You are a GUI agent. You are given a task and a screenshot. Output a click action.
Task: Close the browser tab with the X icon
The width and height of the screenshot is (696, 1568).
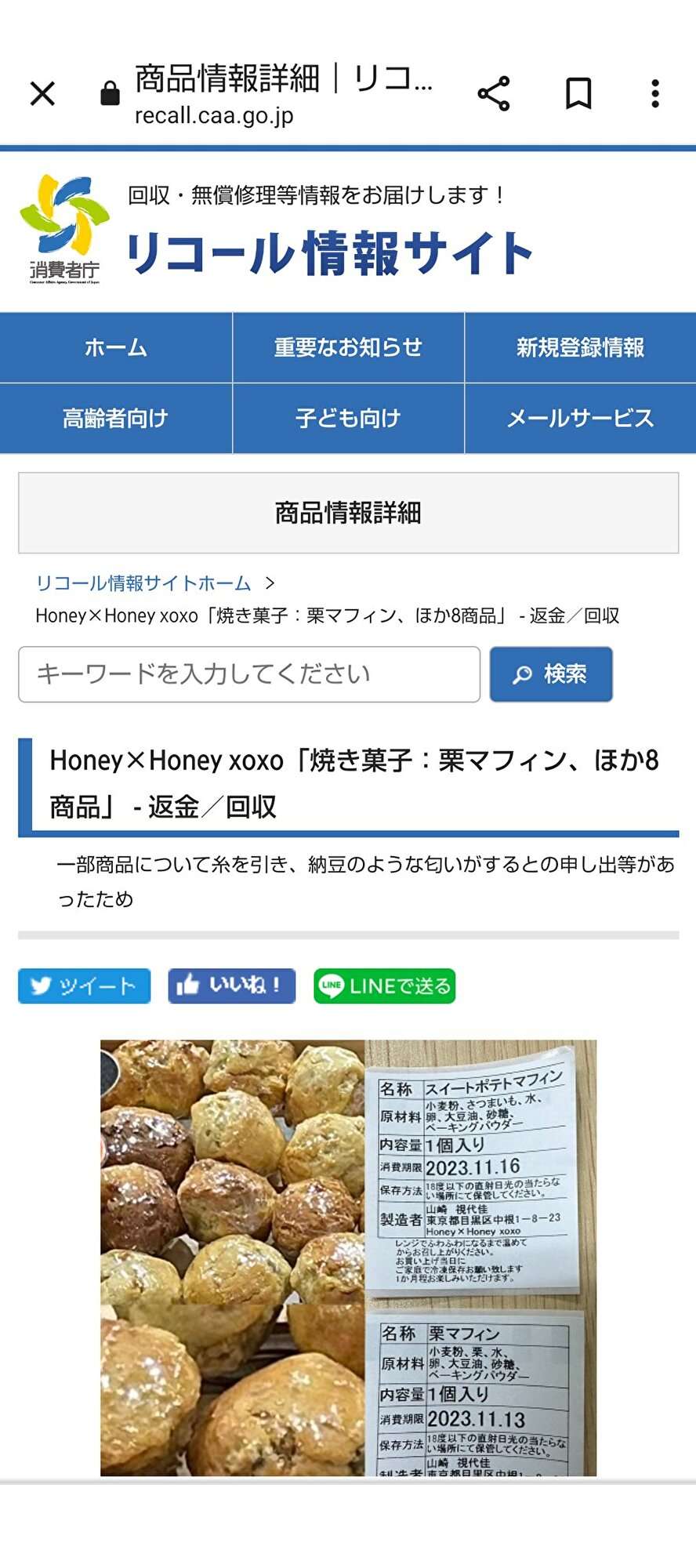42,94
